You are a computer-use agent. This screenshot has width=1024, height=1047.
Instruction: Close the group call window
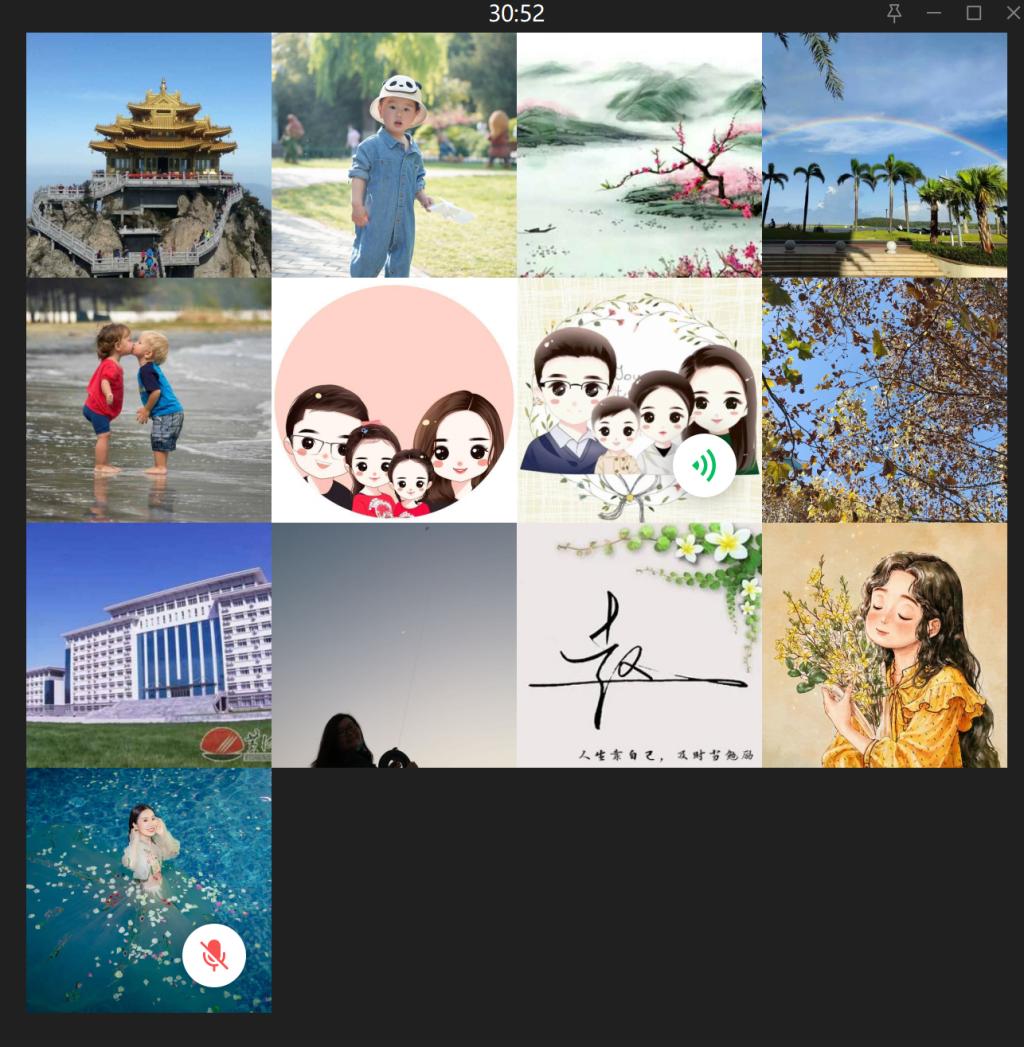[x=1012, y=13]
